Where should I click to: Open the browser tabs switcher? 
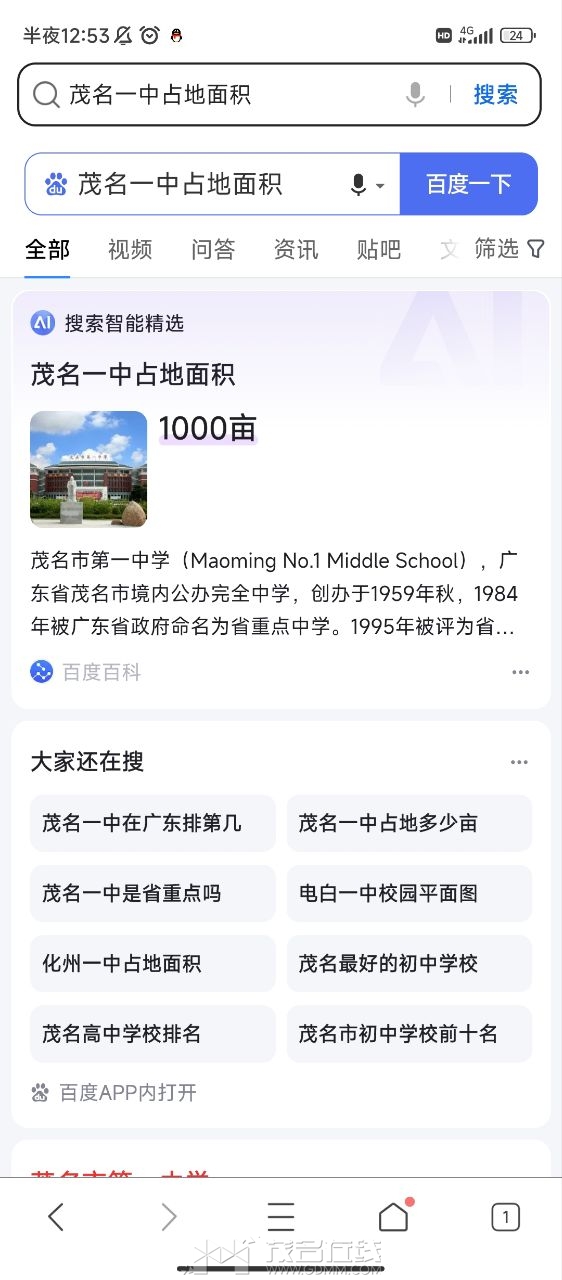click(506, 1217)
